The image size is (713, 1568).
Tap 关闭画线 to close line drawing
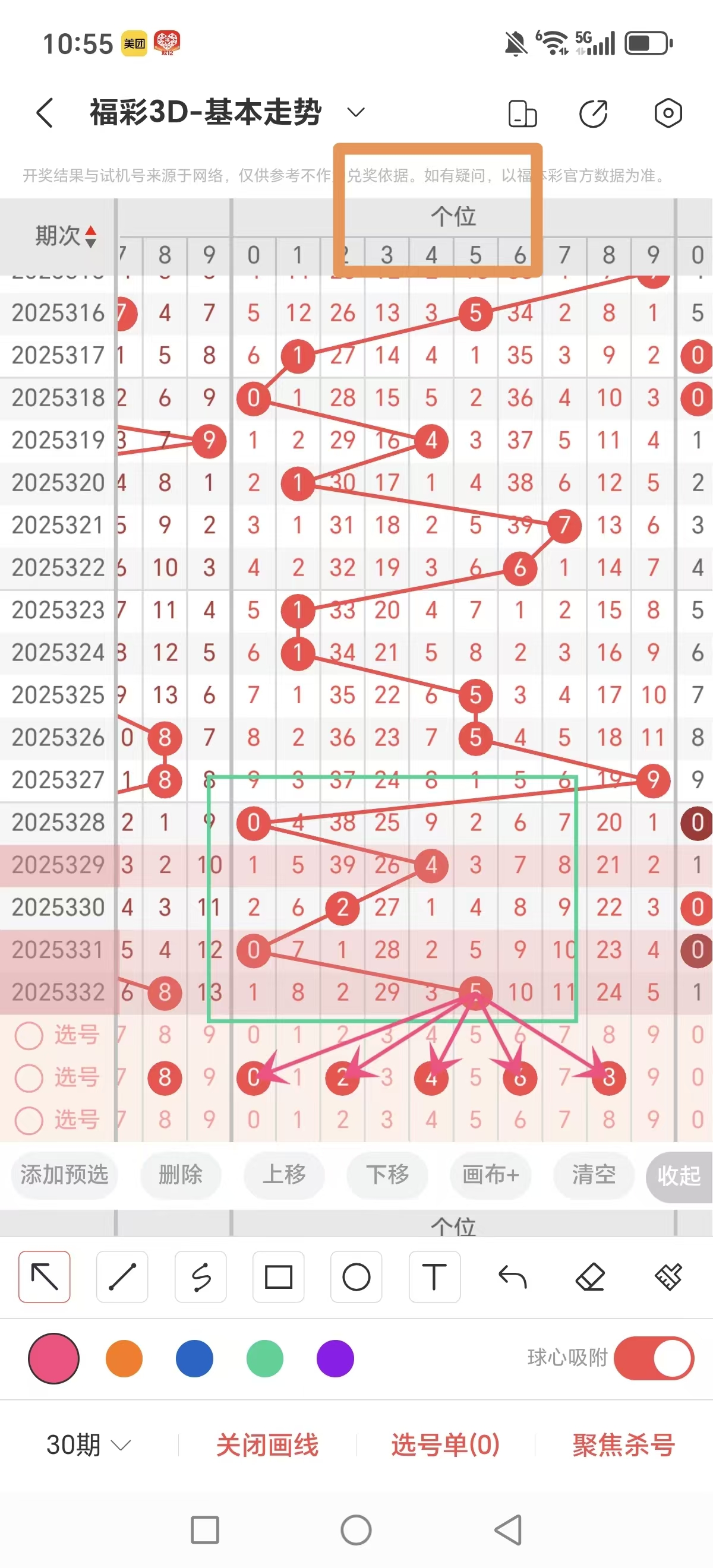267,1444
